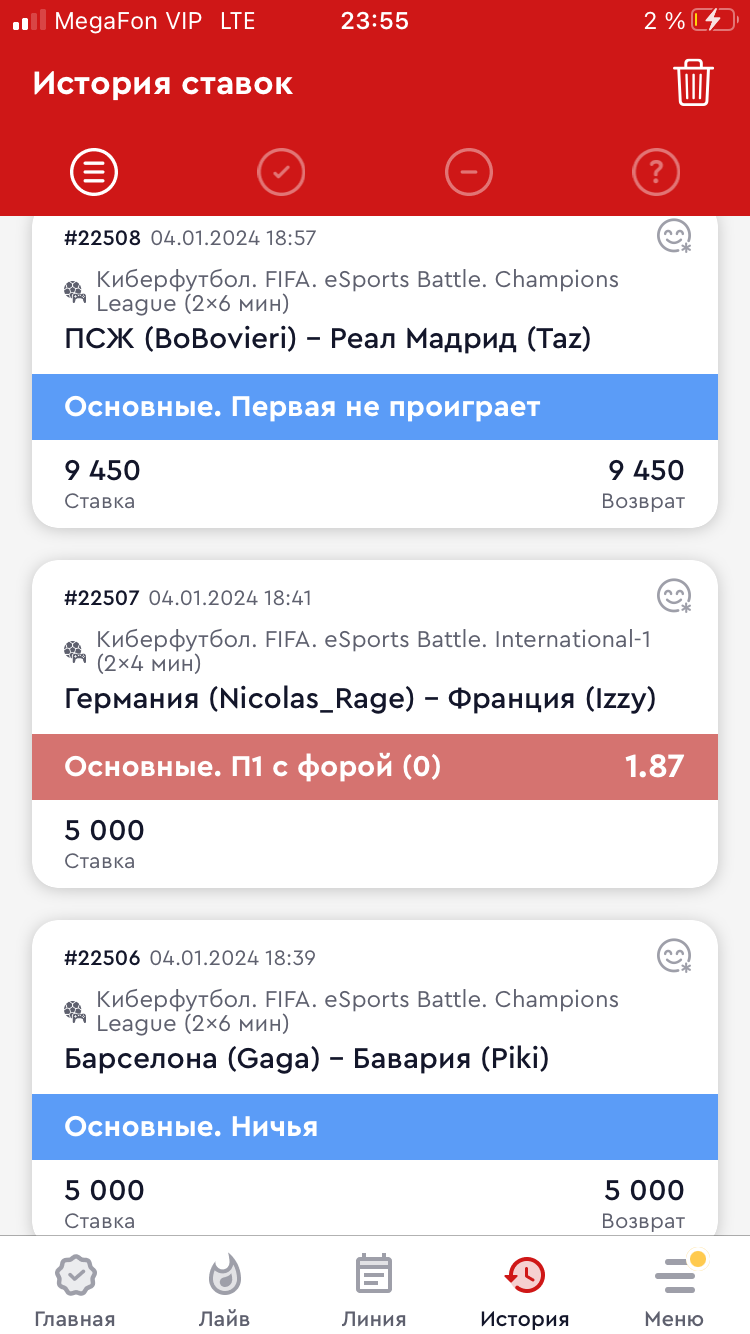This screenshot has width=750, height=1334.
Task: Open the Меню tab
Action: (x=674, y=1289)
